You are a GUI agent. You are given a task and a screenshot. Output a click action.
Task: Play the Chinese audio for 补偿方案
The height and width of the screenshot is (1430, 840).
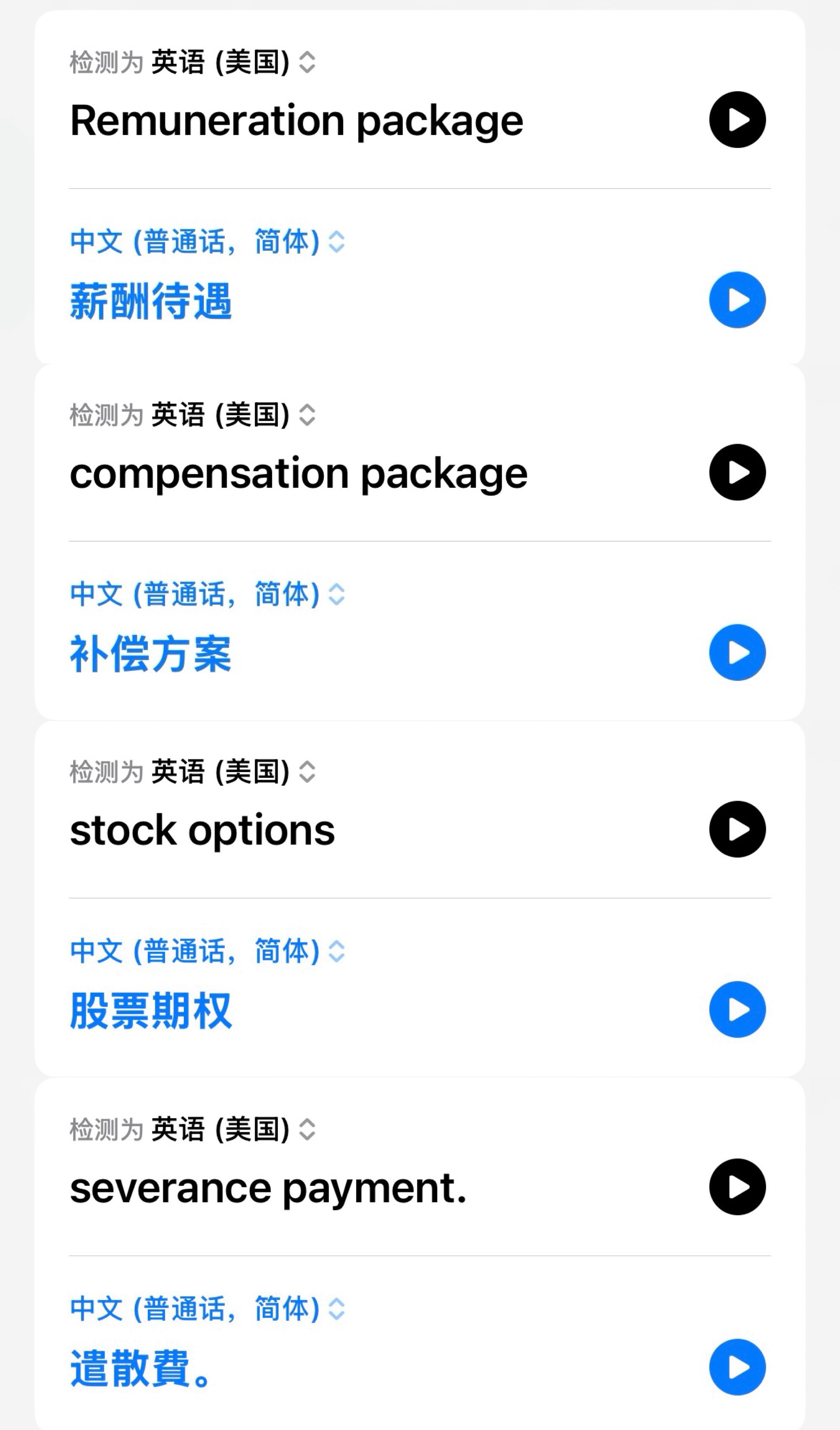click(x=737, y=652)
